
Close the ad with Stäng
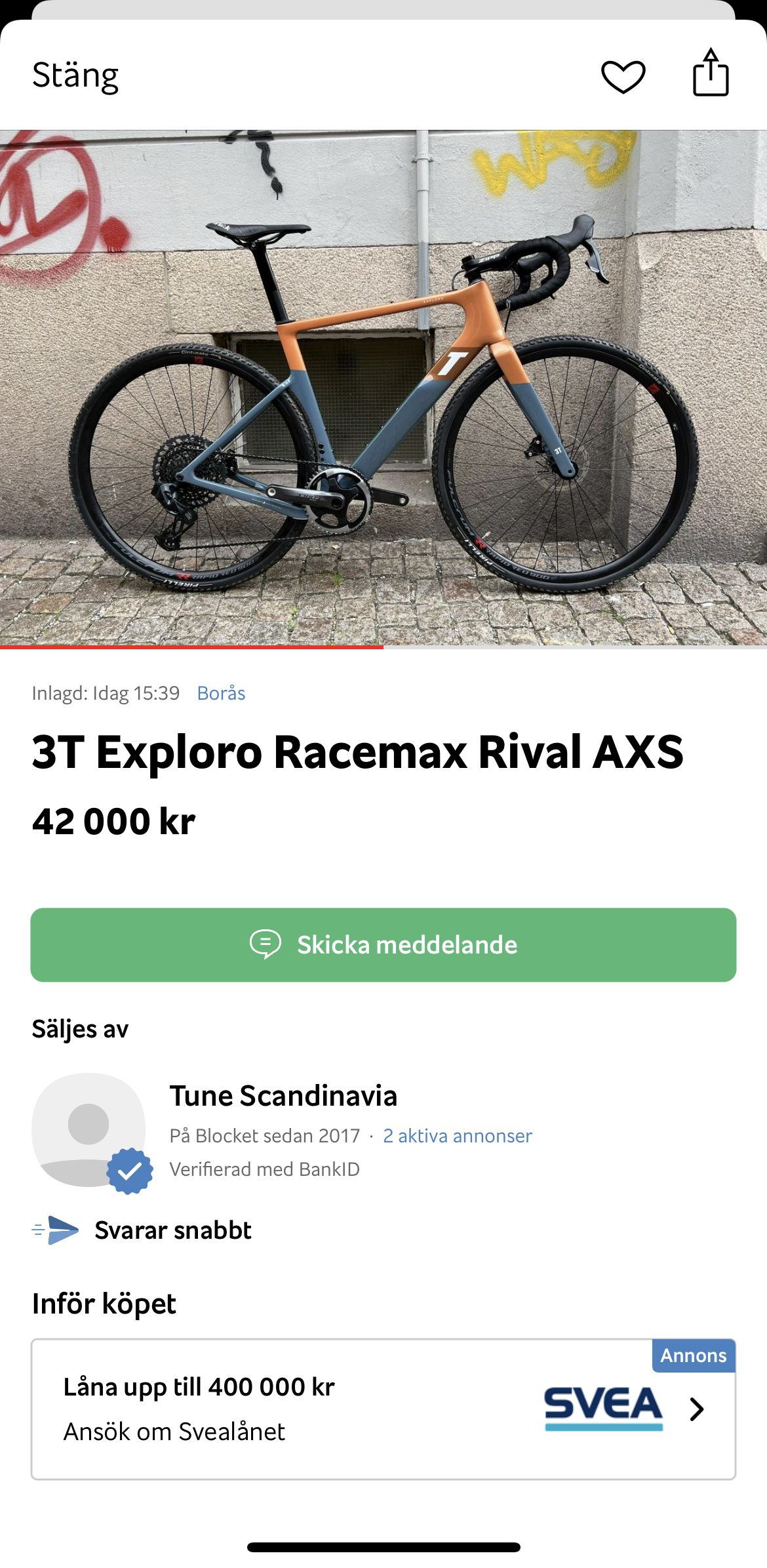click(x=75, y=76)
